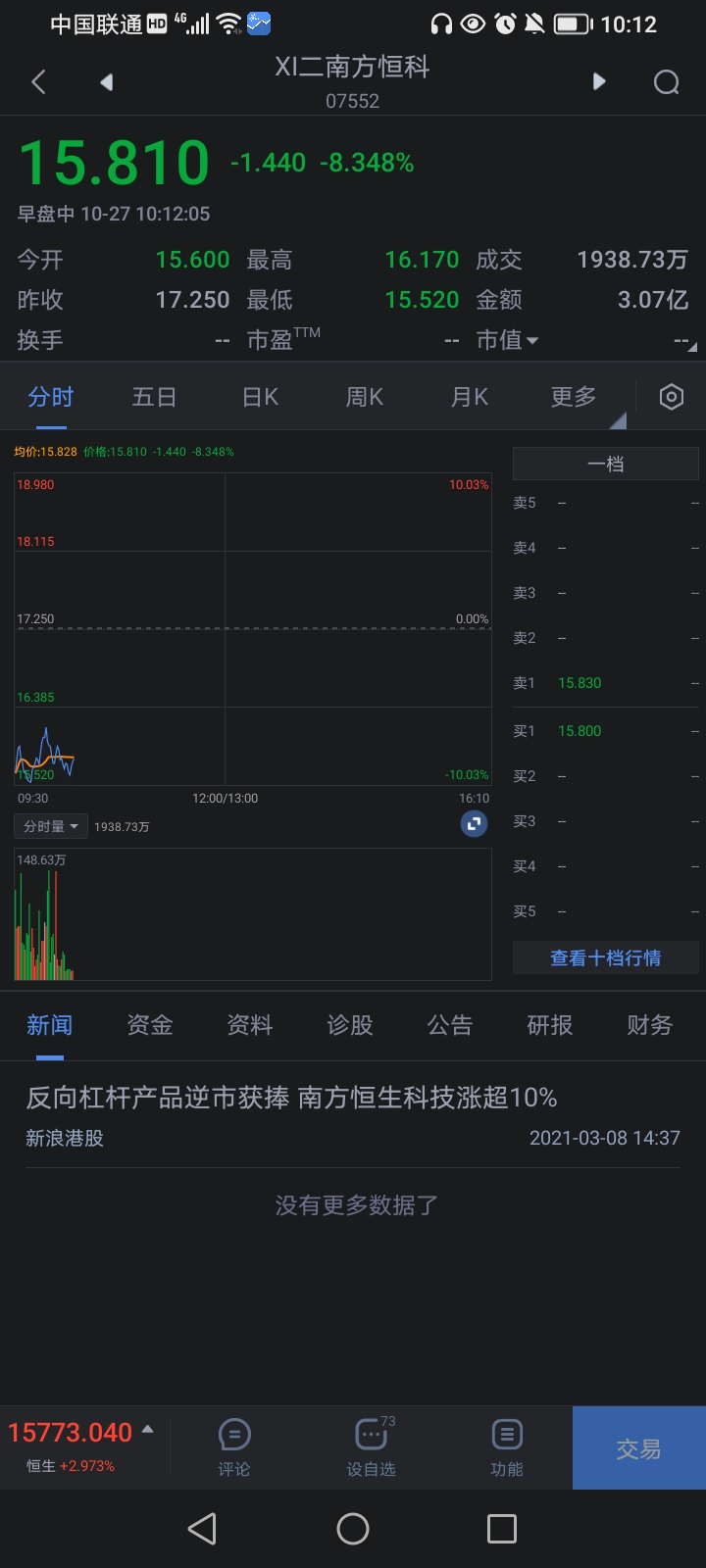Select the 月K chart tab

pos(469,397)
